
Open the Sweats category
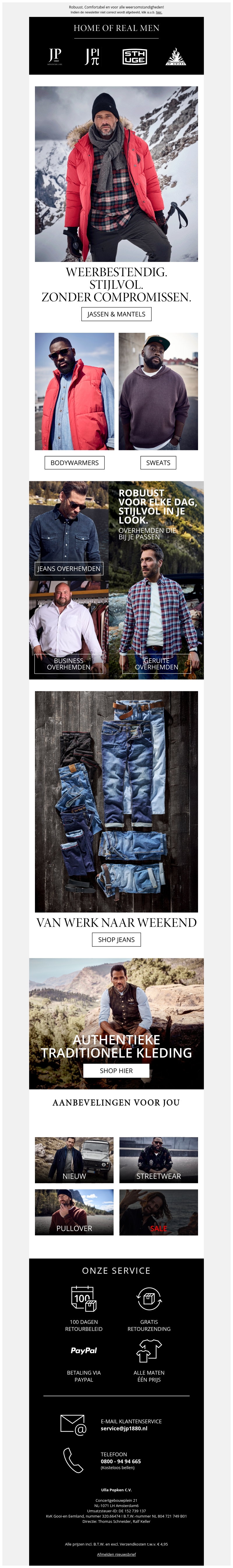[158, 463]
